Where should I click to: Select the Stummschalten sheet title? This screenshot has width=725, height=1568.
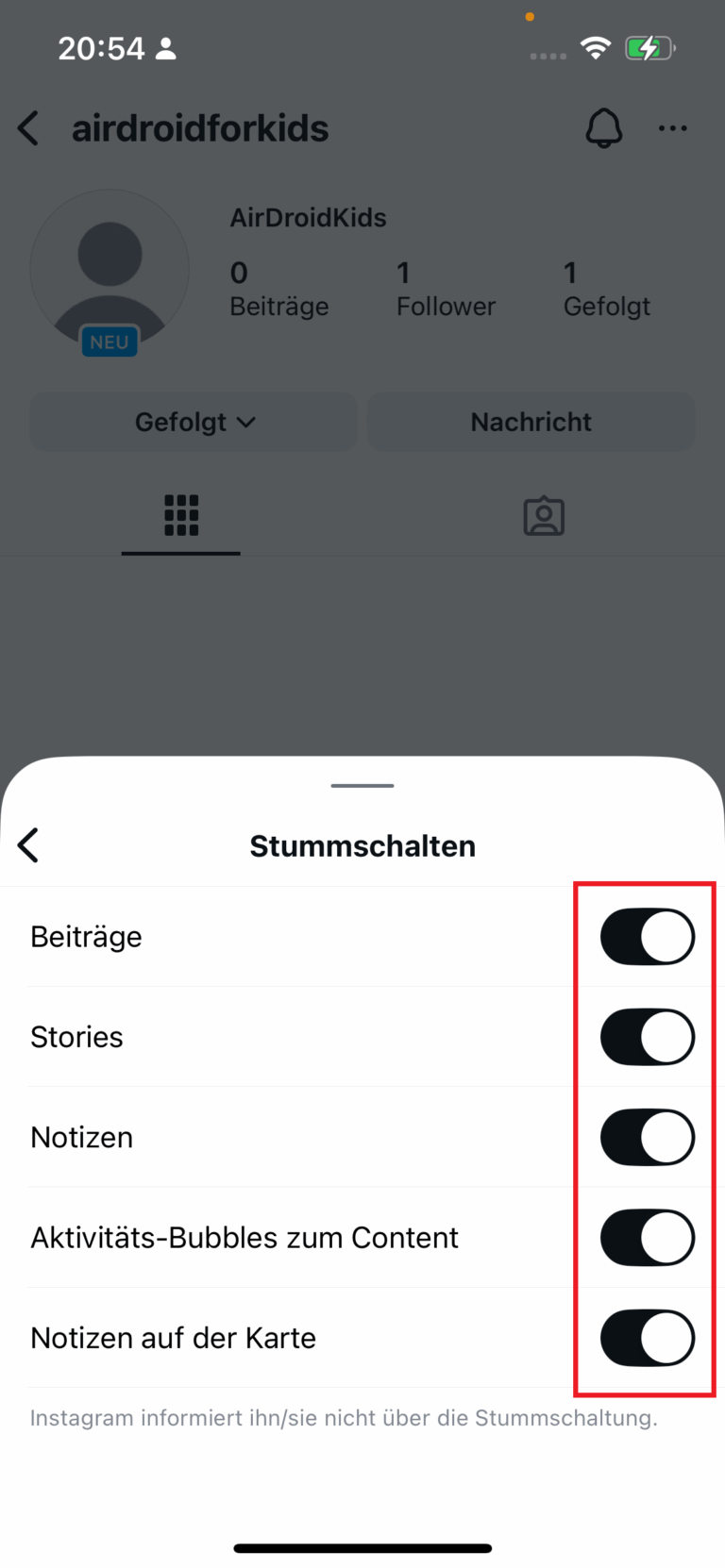pyautogui.click(x=362, y=845)
